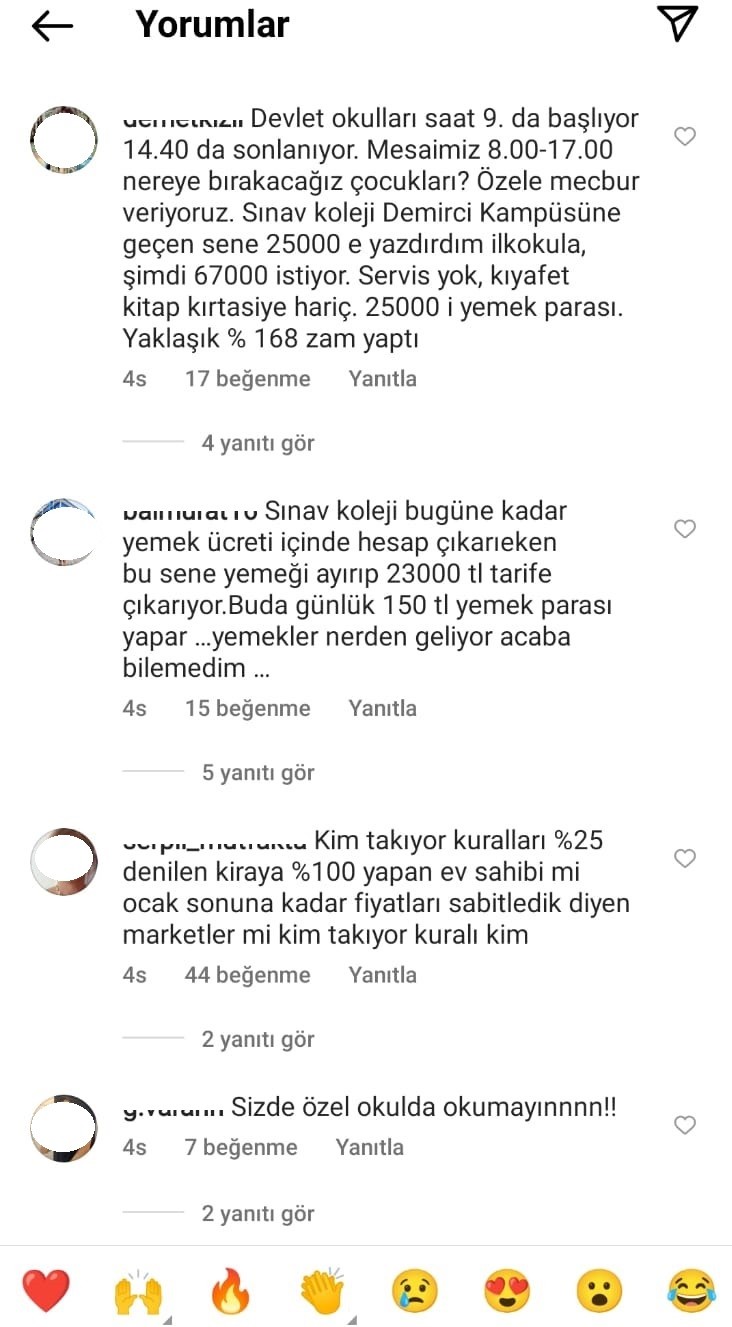Reply to the comment with 15 beğenme
Viewport: 732px width, 1327px height.
tap(382, 708)
